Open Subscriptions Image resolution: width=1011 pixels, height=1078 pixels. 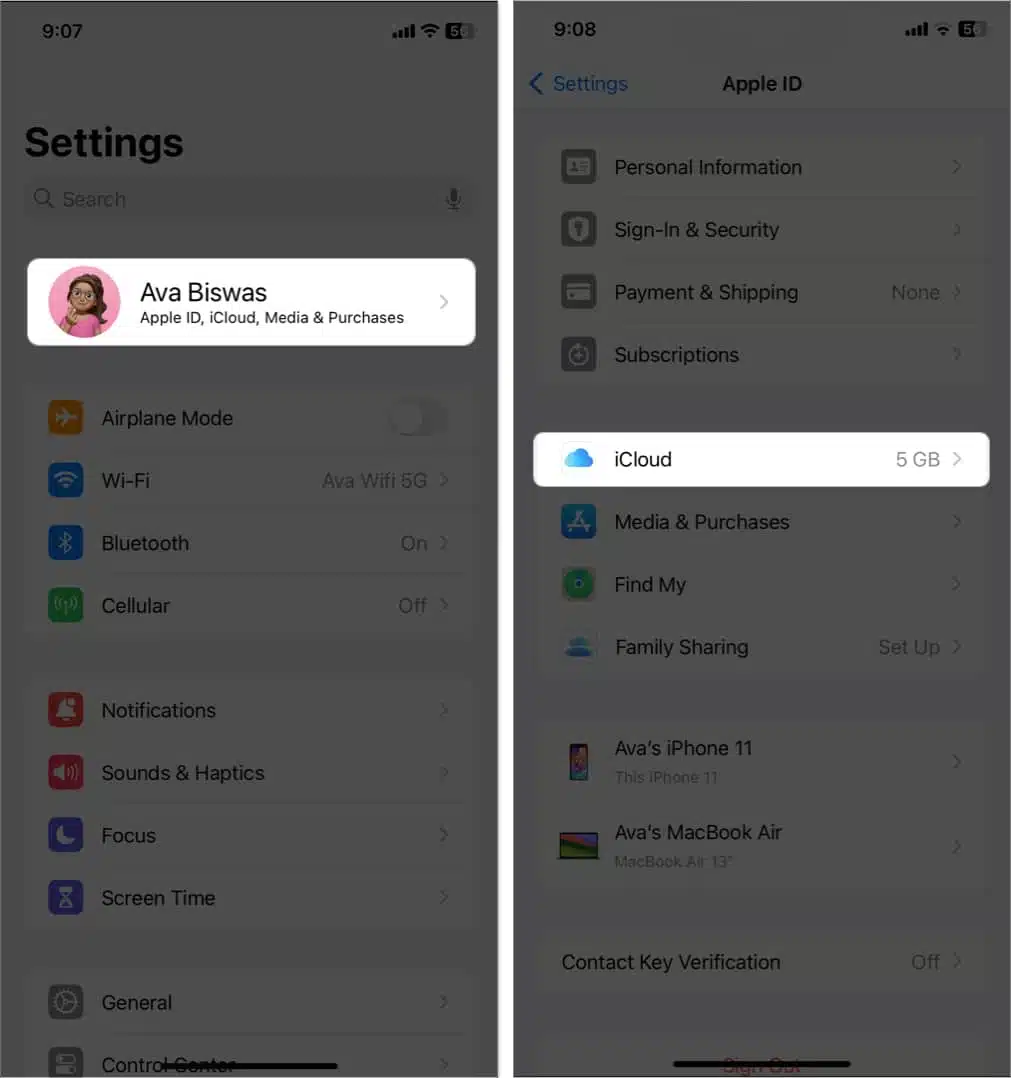coord(760,355)
